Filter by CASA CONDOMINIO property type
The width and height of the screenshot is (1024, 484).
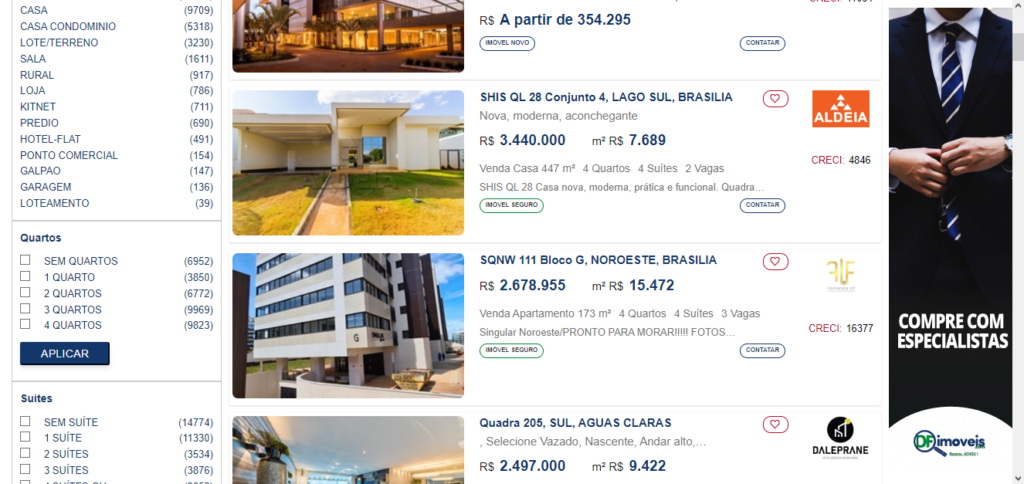click(68, 26)
